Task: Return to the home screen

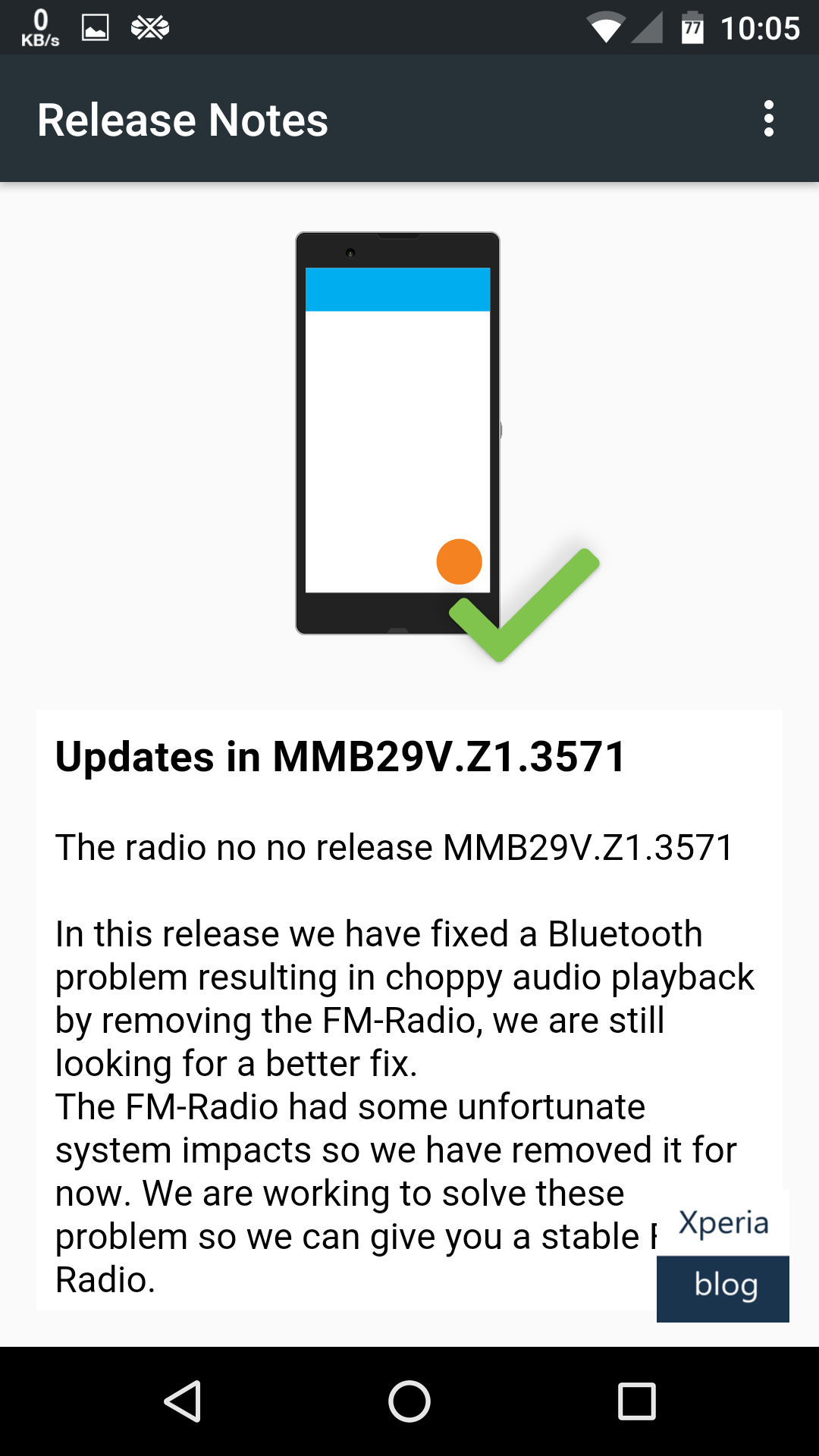Action: click(x=409, y=1401)
